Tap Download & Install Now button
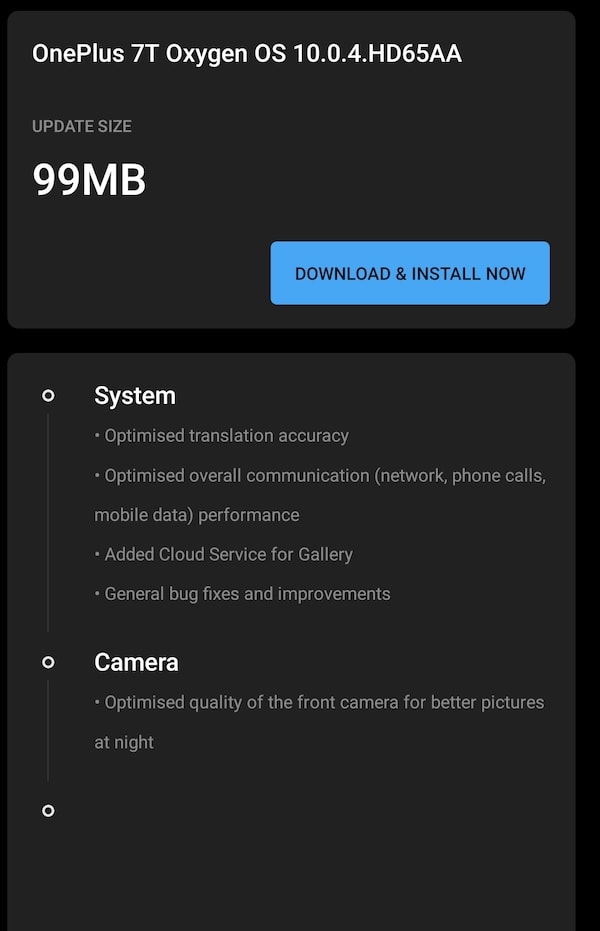This screenshot has width=600, height=931. pyautogui.click(x=410, y=273)
